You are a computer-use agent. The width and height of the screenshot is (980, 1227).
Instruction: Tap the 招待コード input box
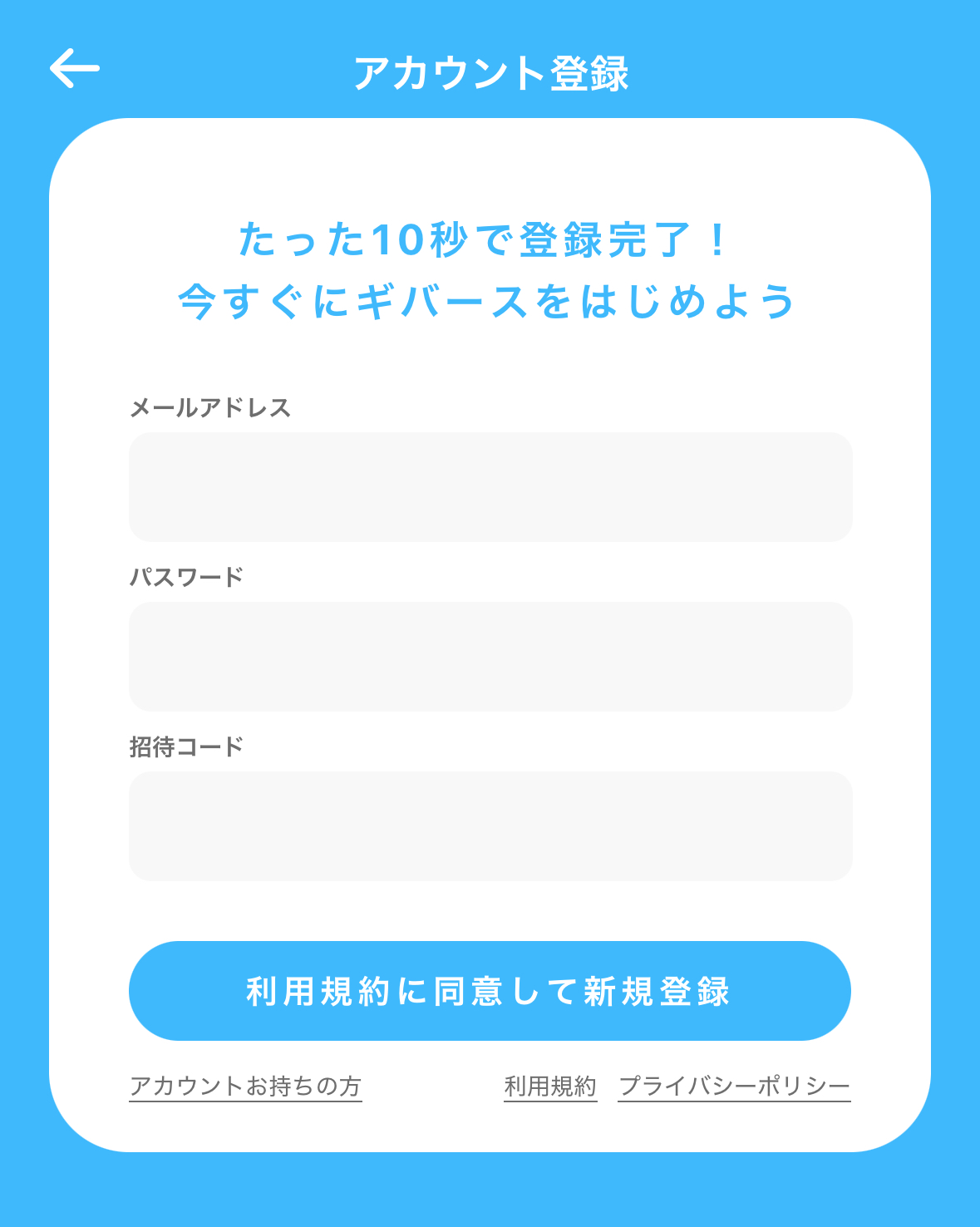click(x=490, y=826)
